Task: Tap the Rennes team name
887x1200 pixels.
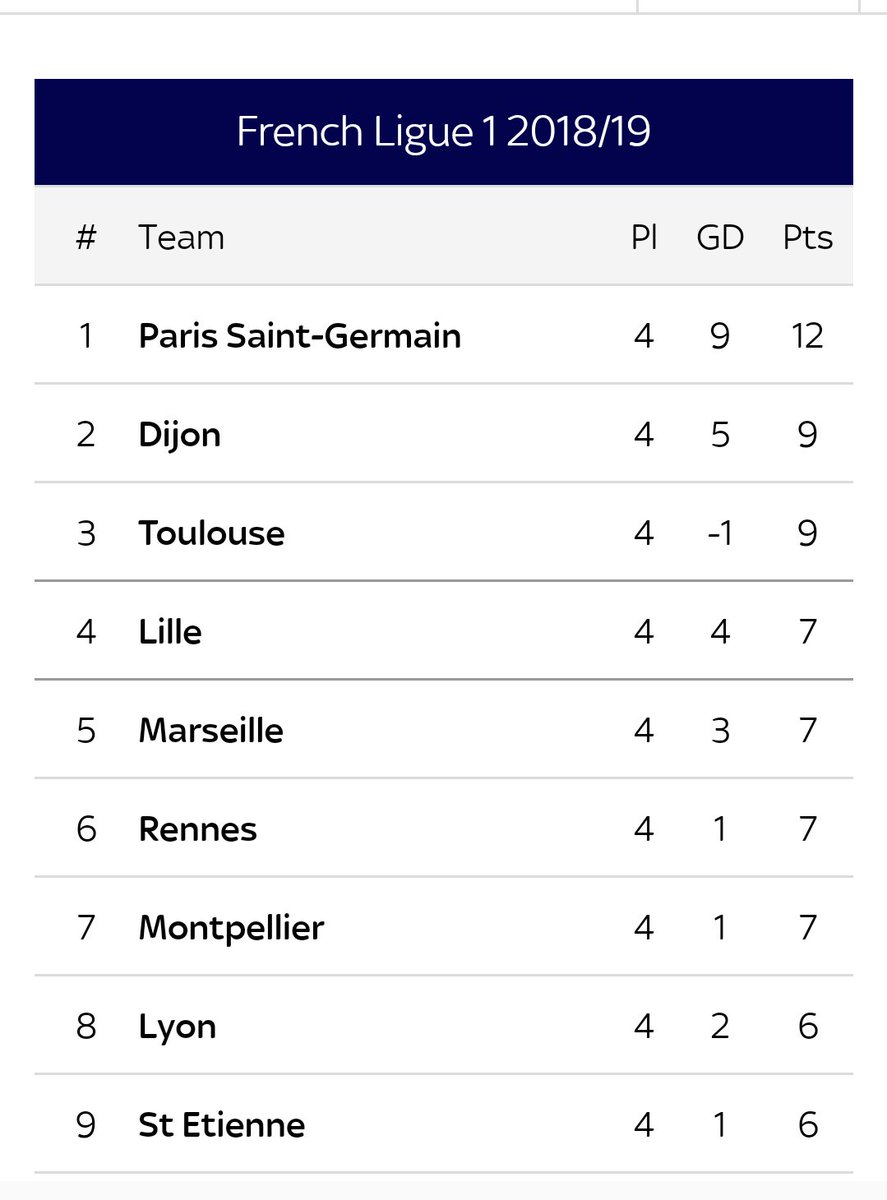Action: coord(198,829)
